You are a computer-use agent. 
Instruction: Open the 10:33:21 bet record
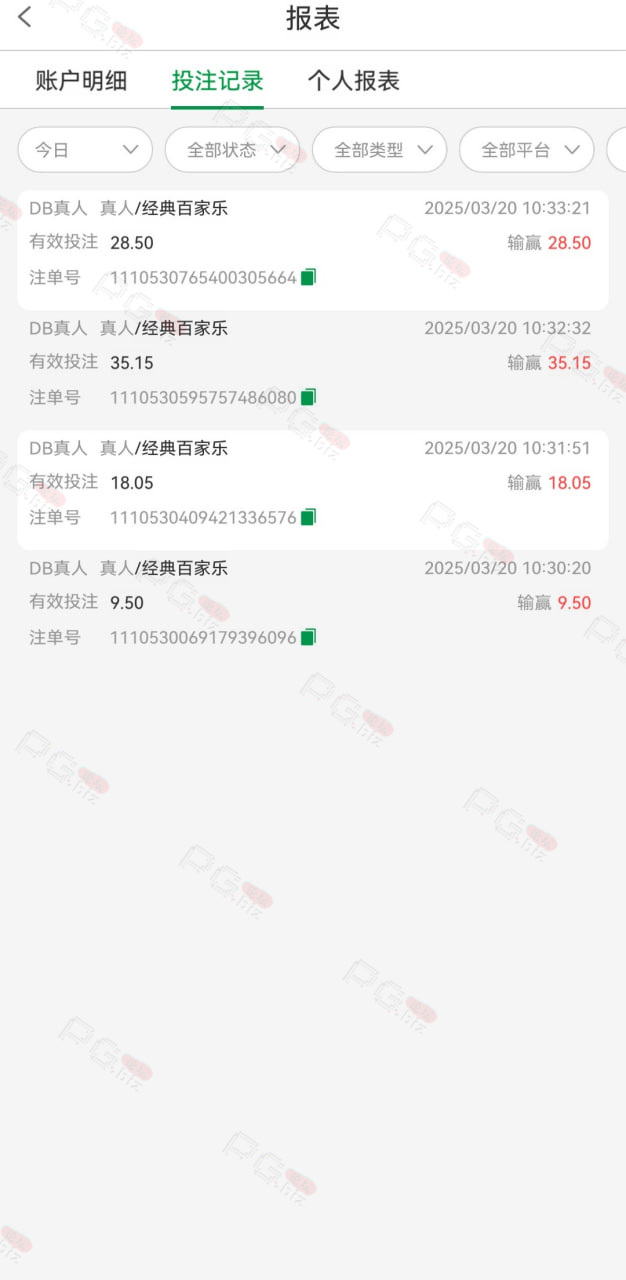tap(313, 250)
